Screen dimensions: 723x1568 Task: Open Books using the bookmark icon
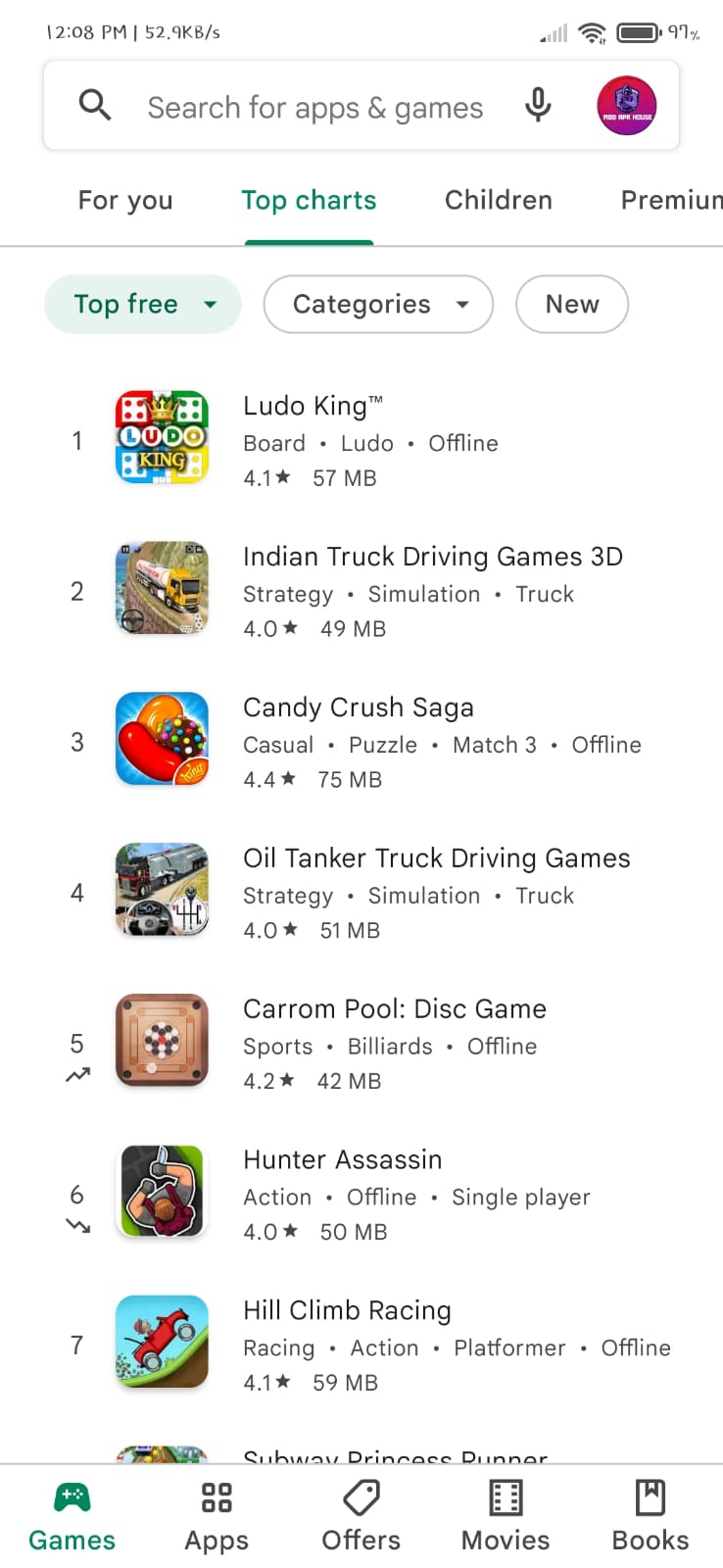tap(650, 1512)
